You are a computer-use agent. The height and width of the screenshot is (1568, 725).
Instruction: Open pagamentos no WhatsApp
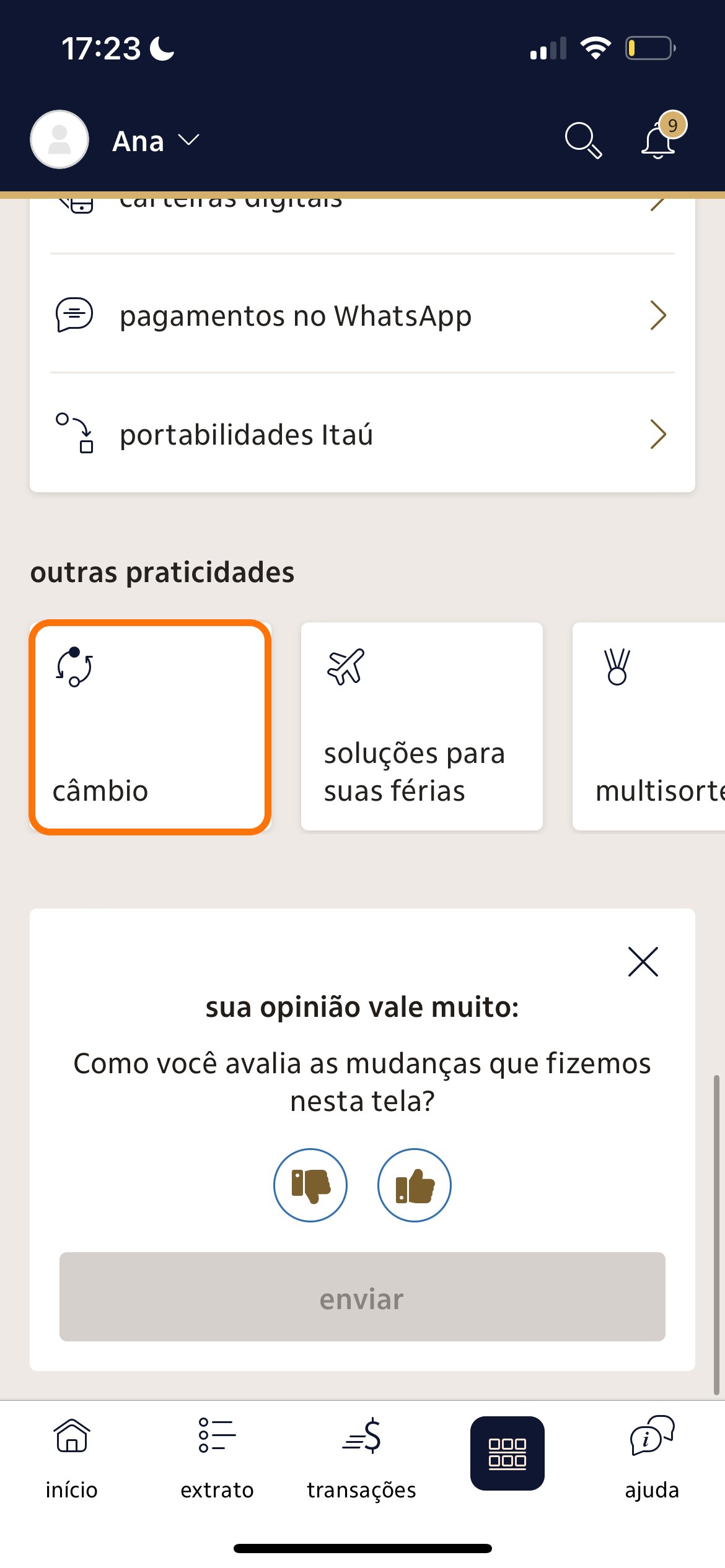point(362,315)
